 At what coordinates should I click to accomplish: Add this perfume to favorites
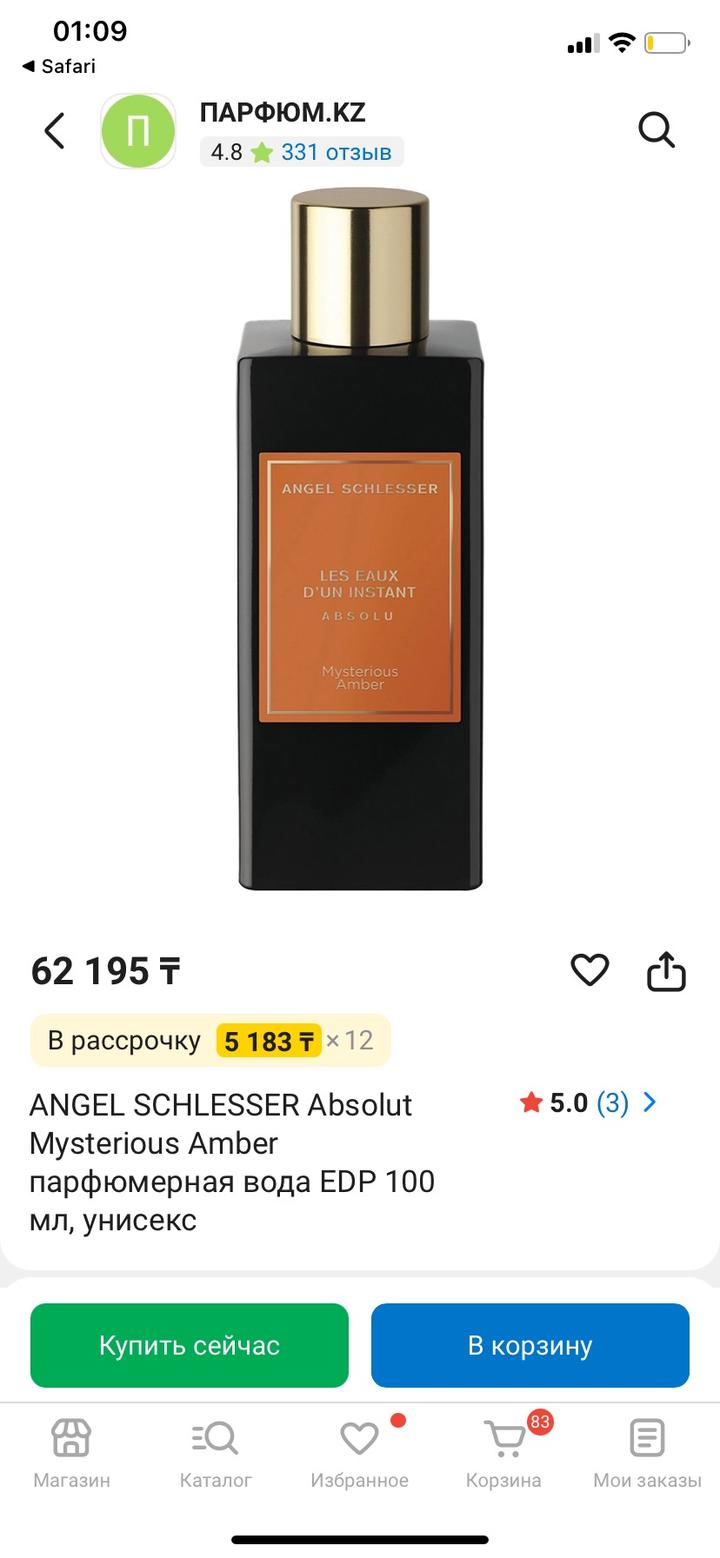click(x=589, y=969)
